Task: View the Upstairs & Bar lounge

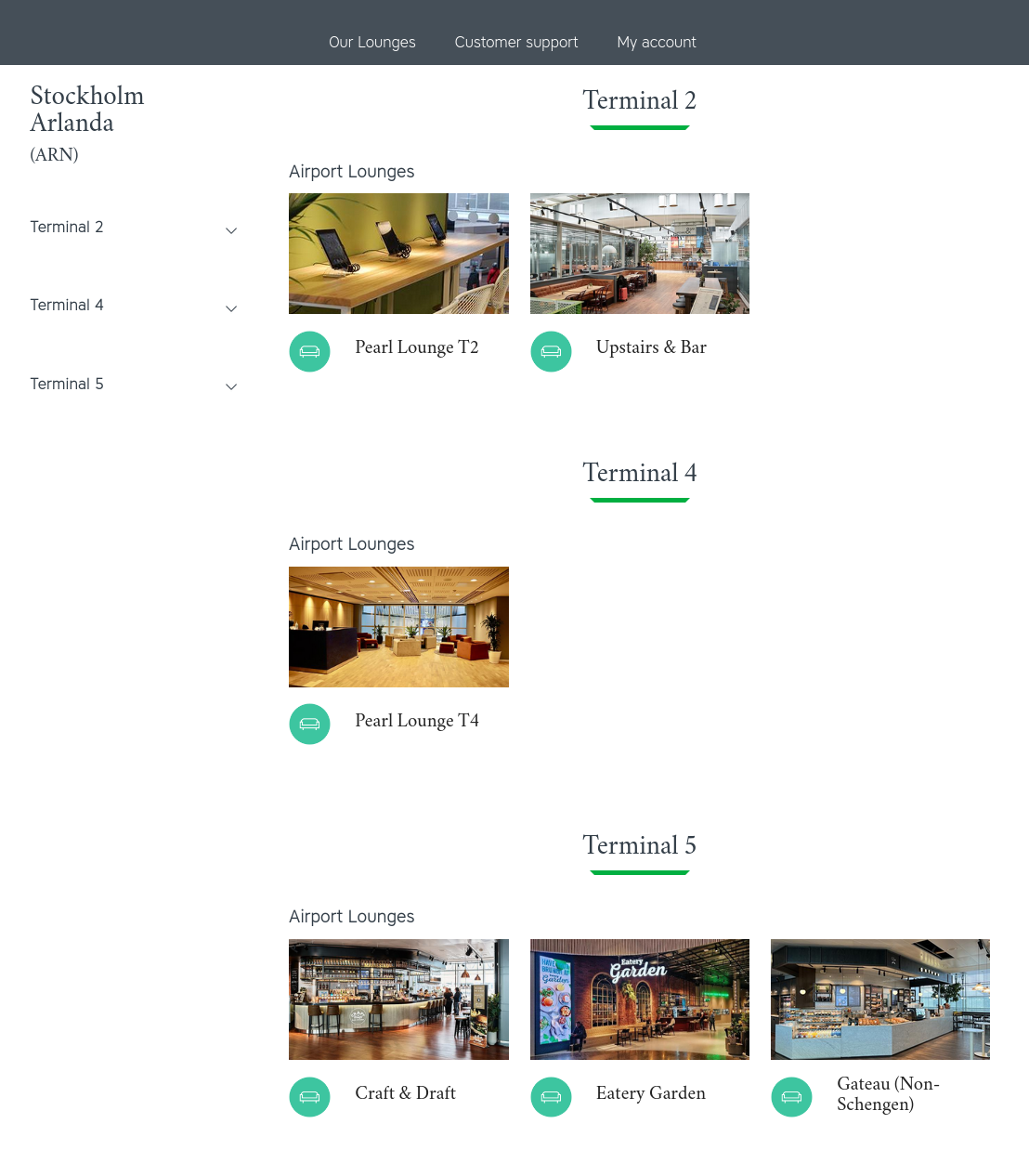Action: (x=639, y=254)
